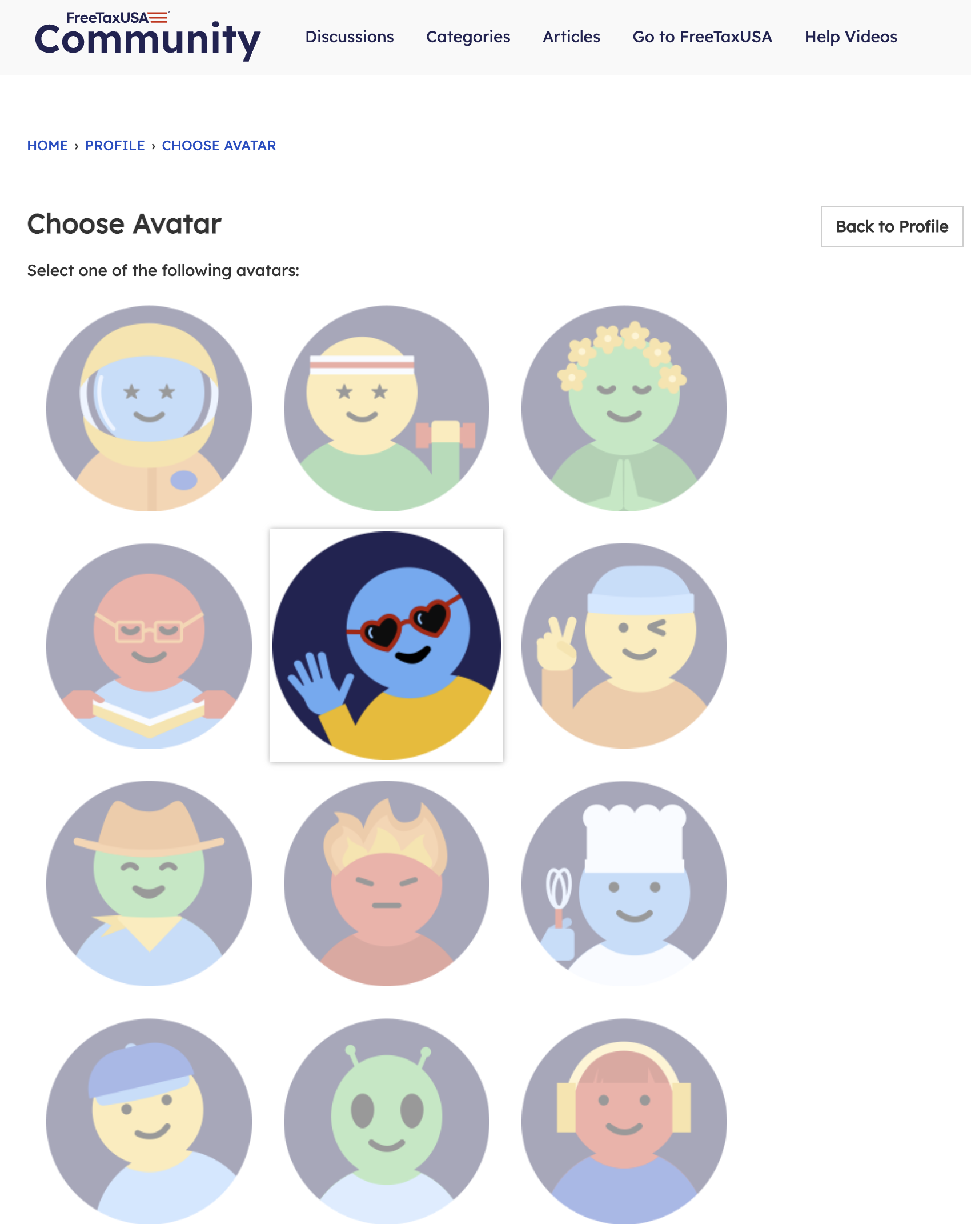Select the avatar reading a book
Viewport: 971px width, 1232px height.
click(149, 646)
